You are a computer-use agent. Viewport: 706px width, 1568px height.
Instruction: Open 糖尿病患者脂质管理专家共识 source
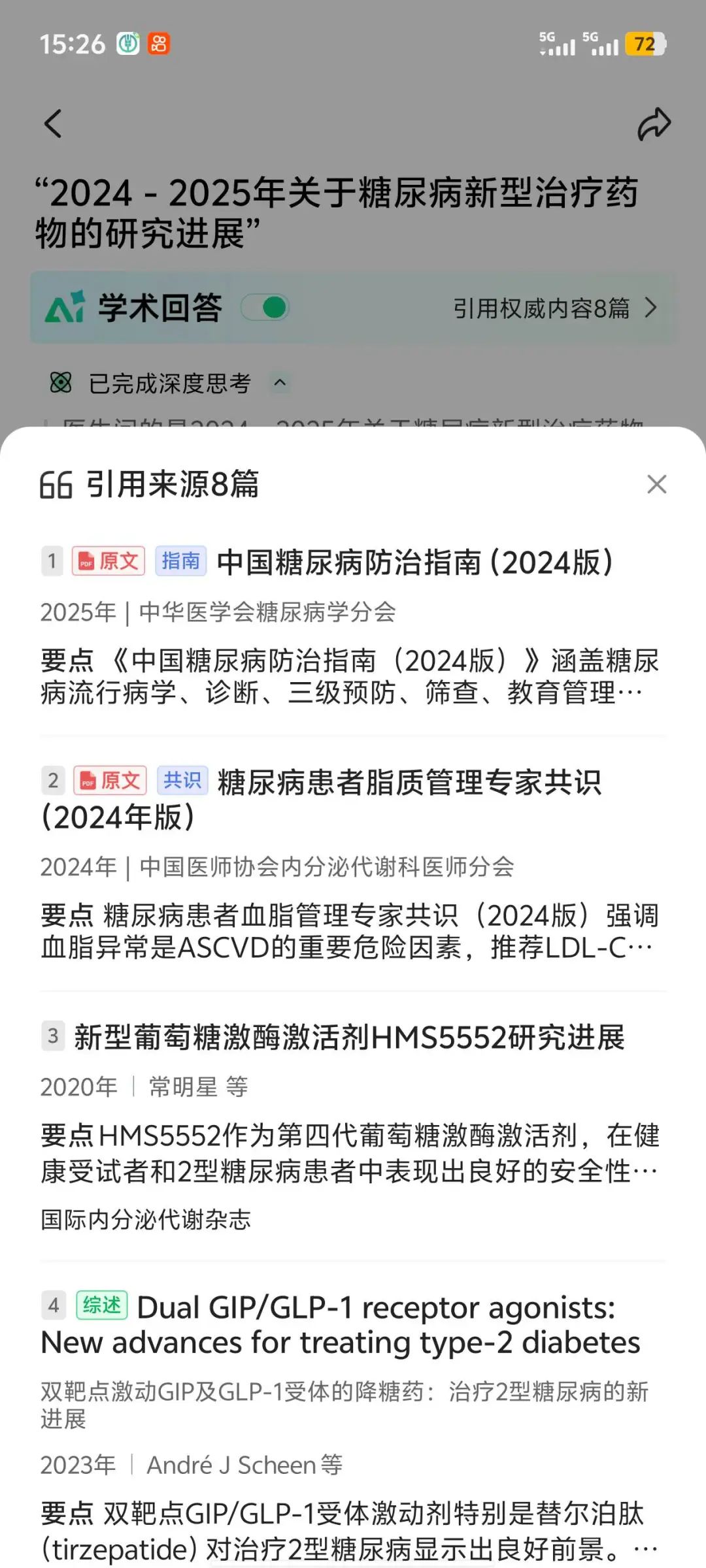click(409, 782)
